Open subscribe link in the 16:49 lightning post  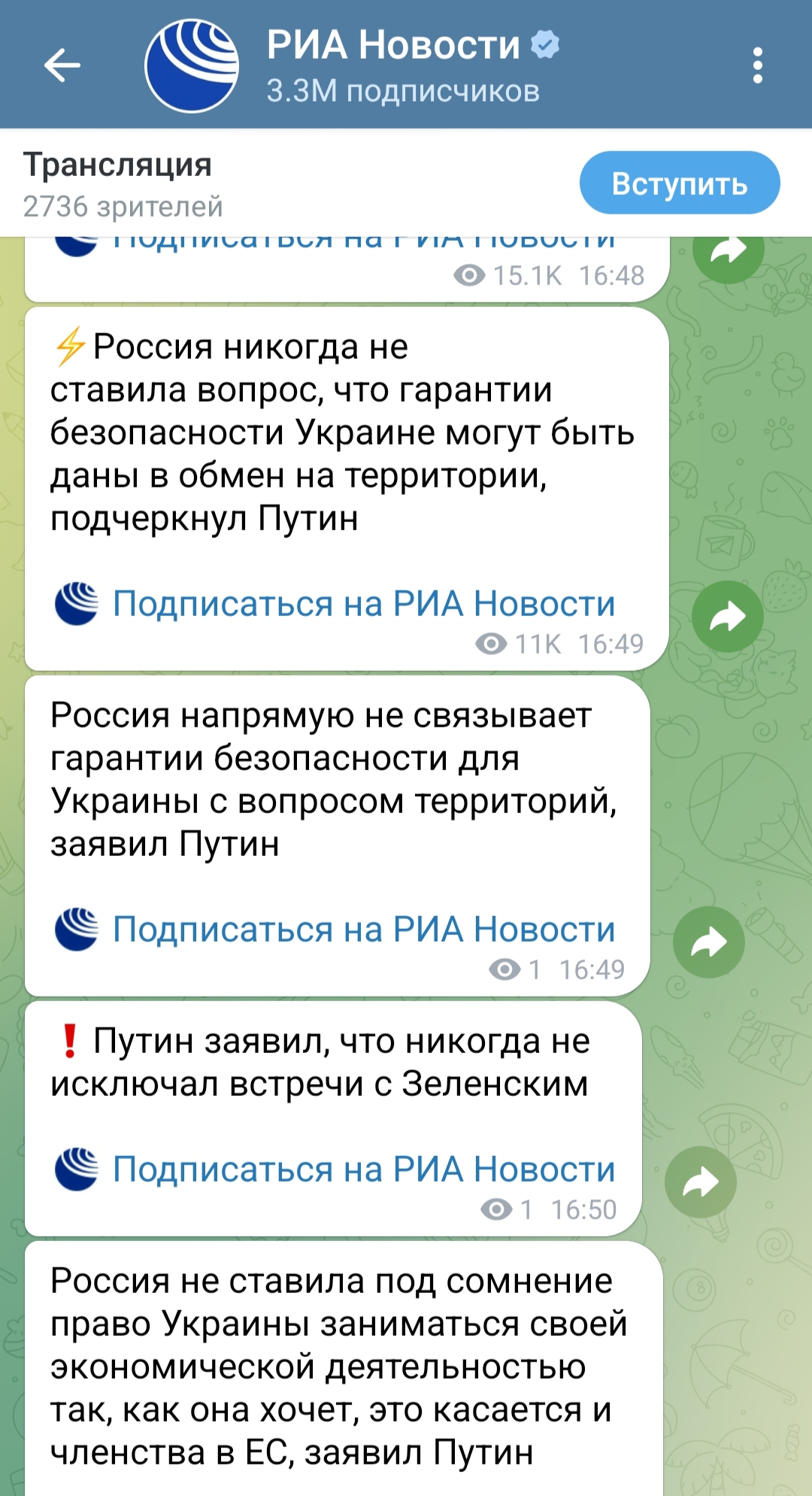(x=364, y=604)
